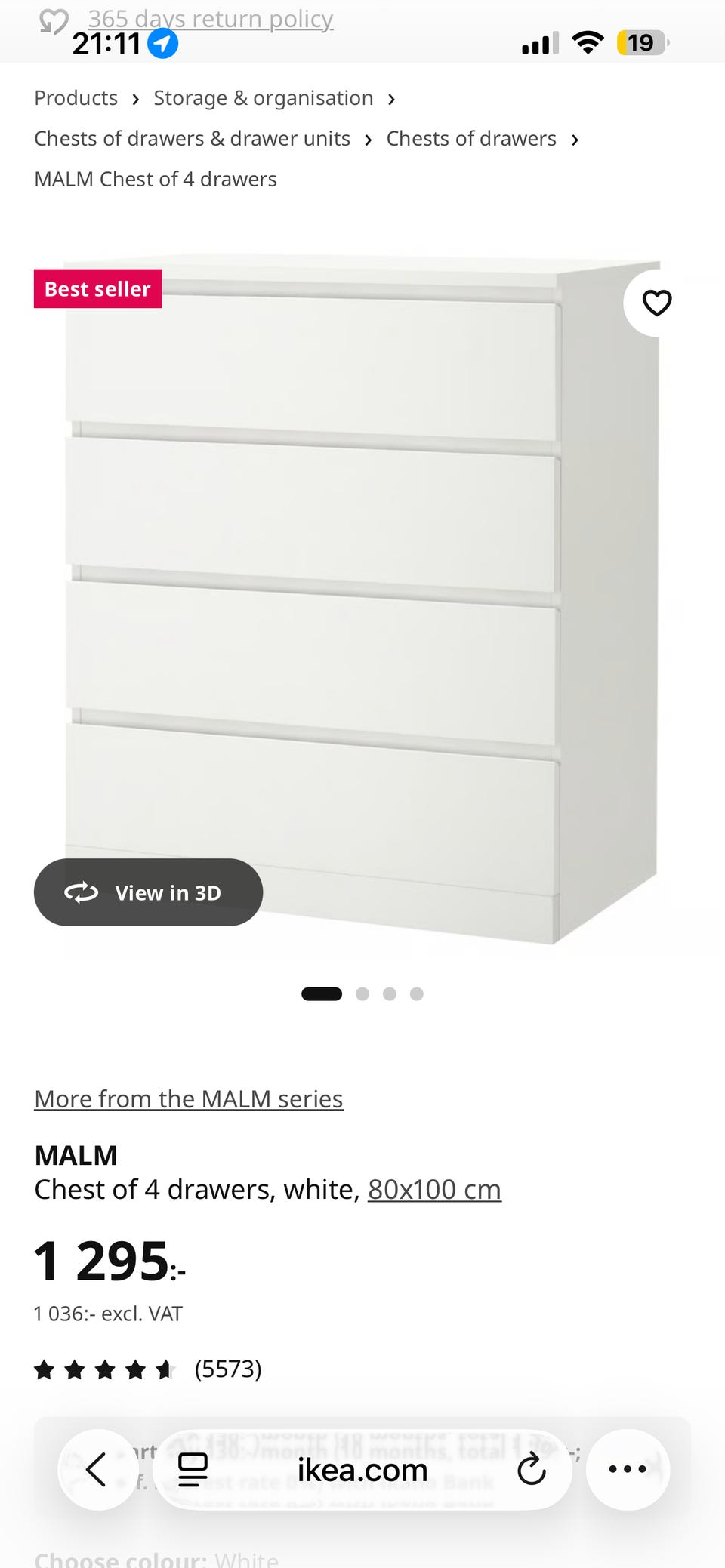The width and height of the screenshot is (725, 1568).
Task: Reload the ikea.com page
Action: pyautogui.click(x=531, y=1469)
